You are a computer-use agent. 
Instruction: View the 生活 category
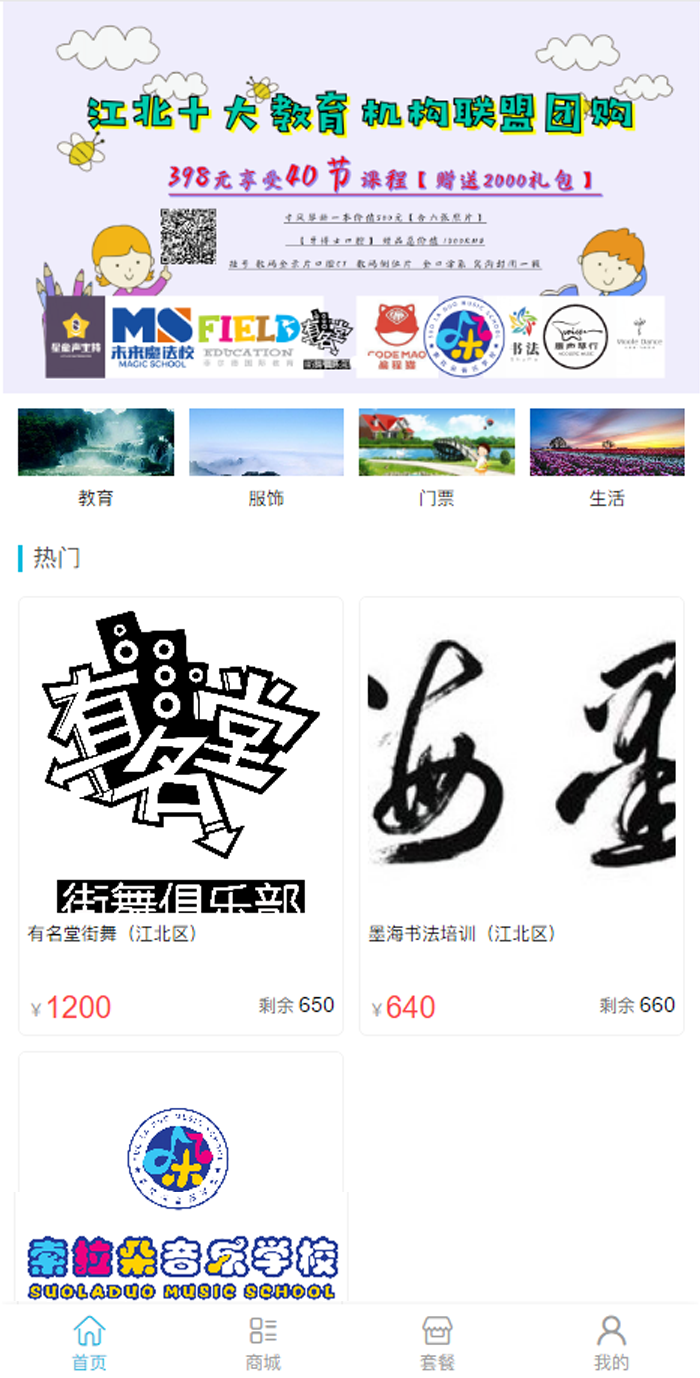[x=607, y=457]
